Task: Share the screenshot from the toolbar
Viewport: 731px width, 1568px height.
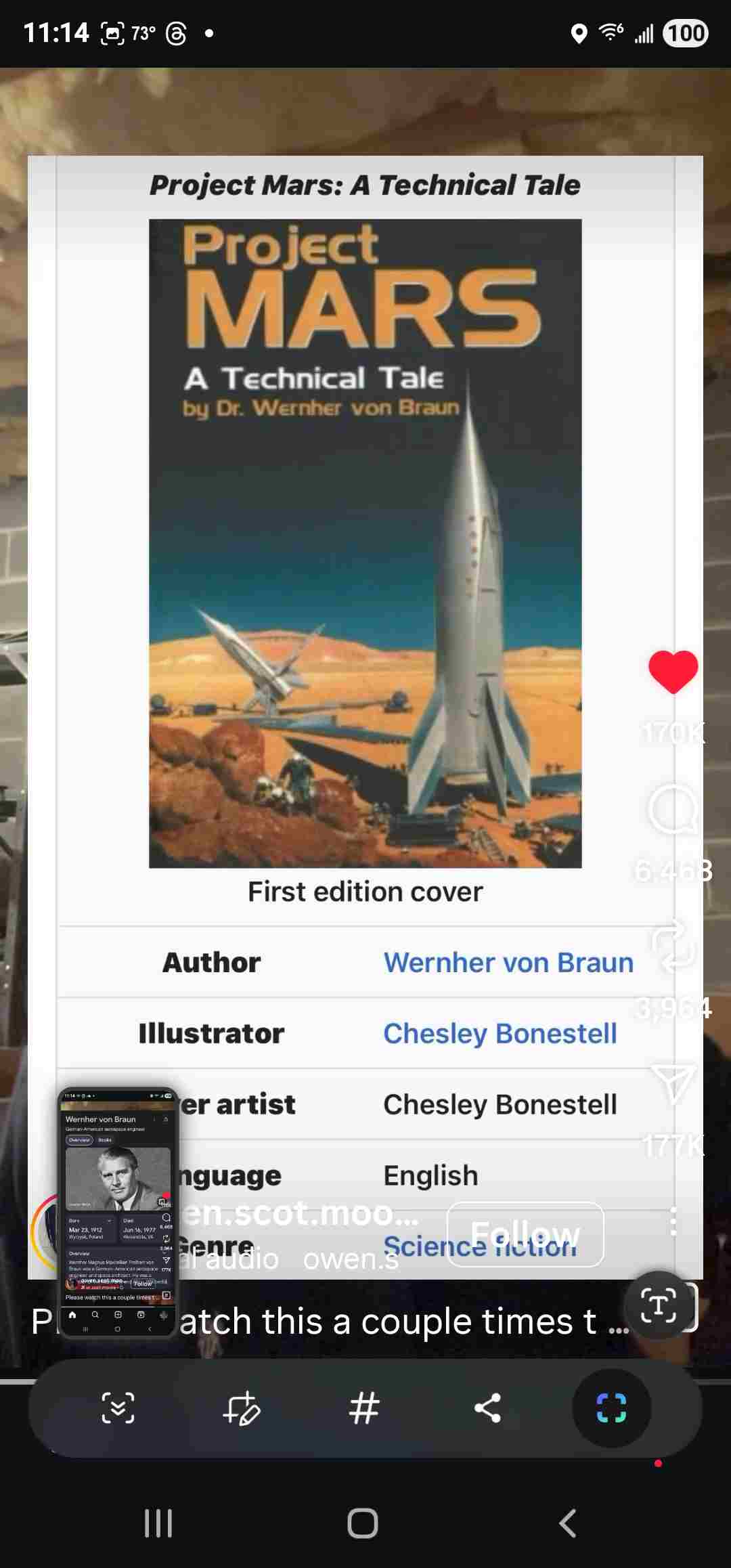Action: point(487,1408)
